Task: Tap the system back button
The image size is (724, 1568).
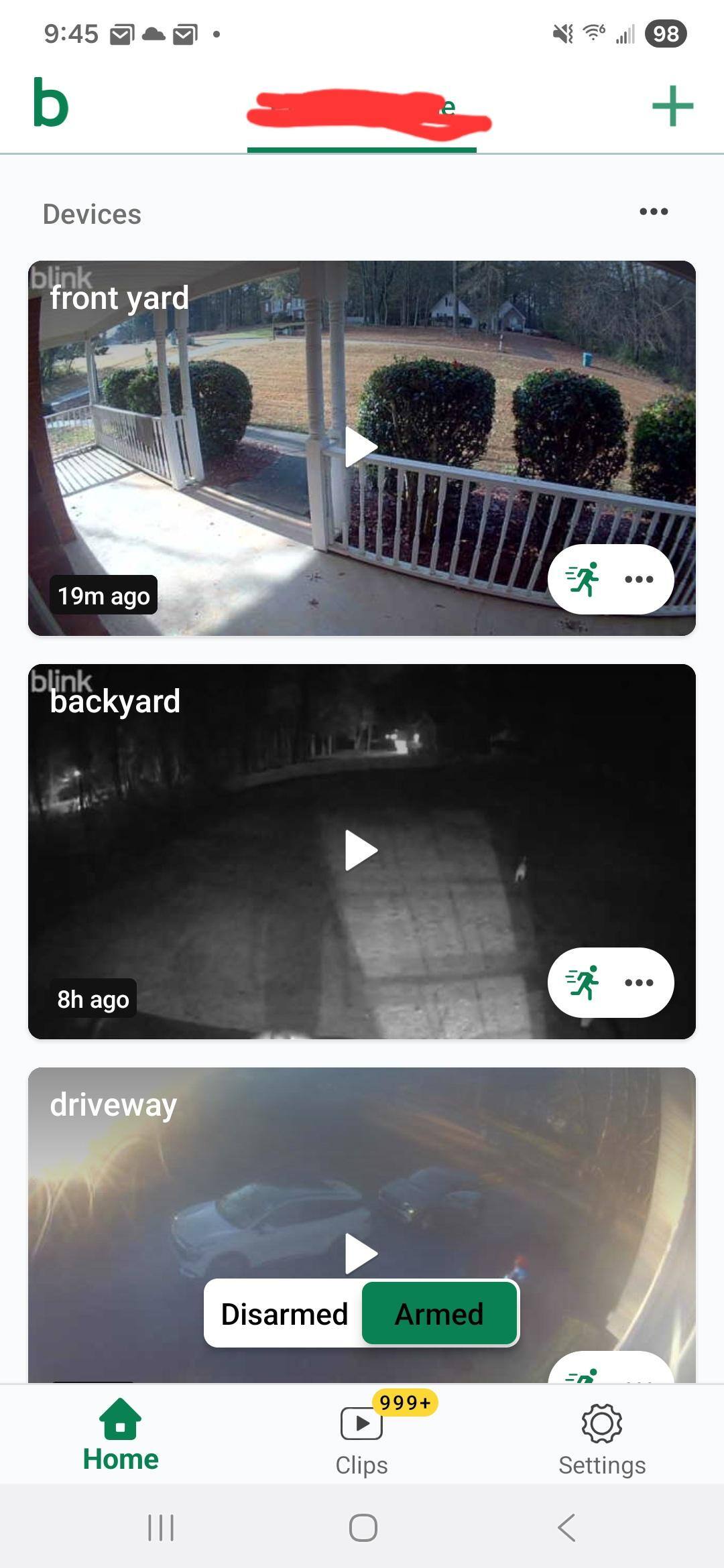Action: click(x=566, y=1528)
